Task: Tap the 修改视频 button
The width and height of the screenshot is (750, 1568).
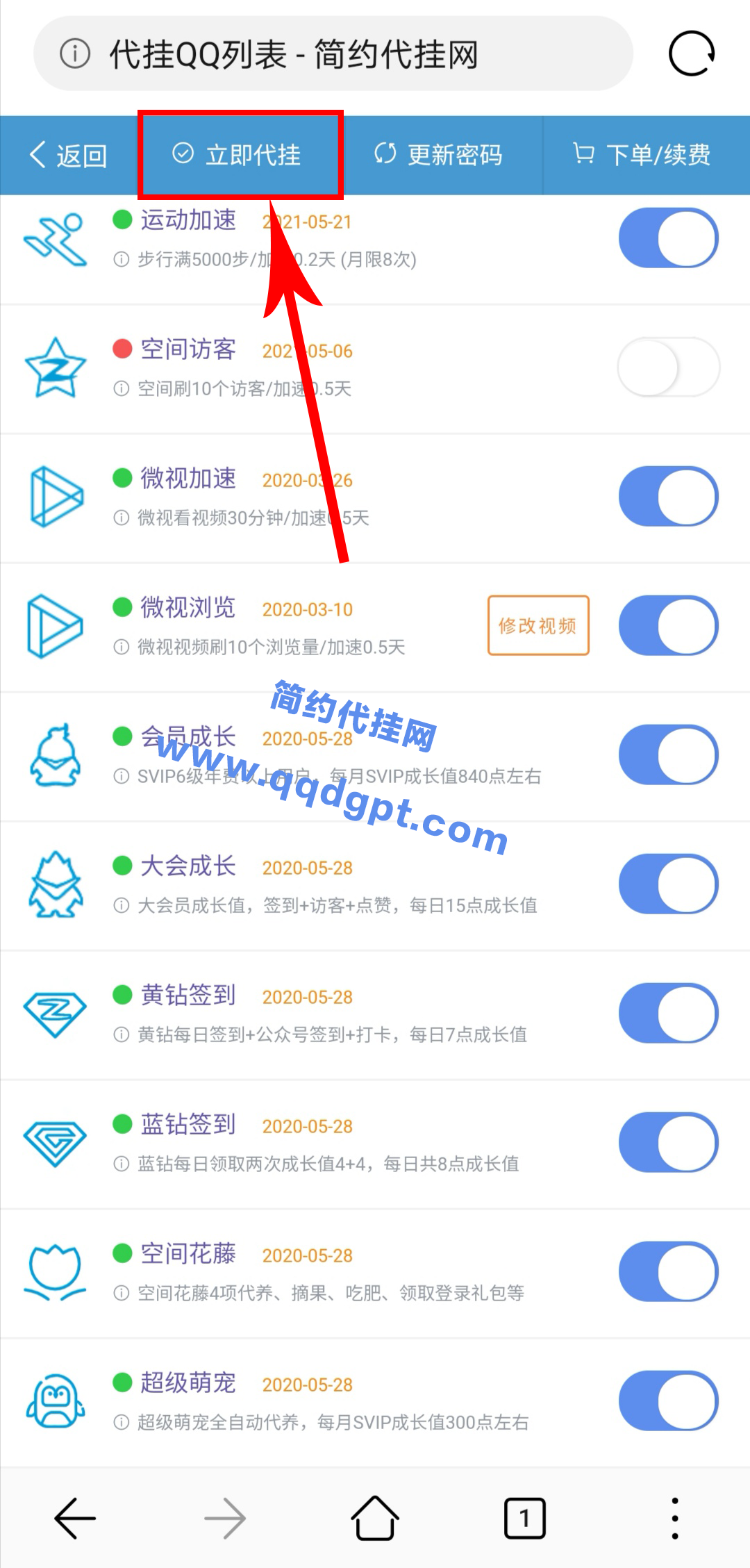Action: point(538,625)
